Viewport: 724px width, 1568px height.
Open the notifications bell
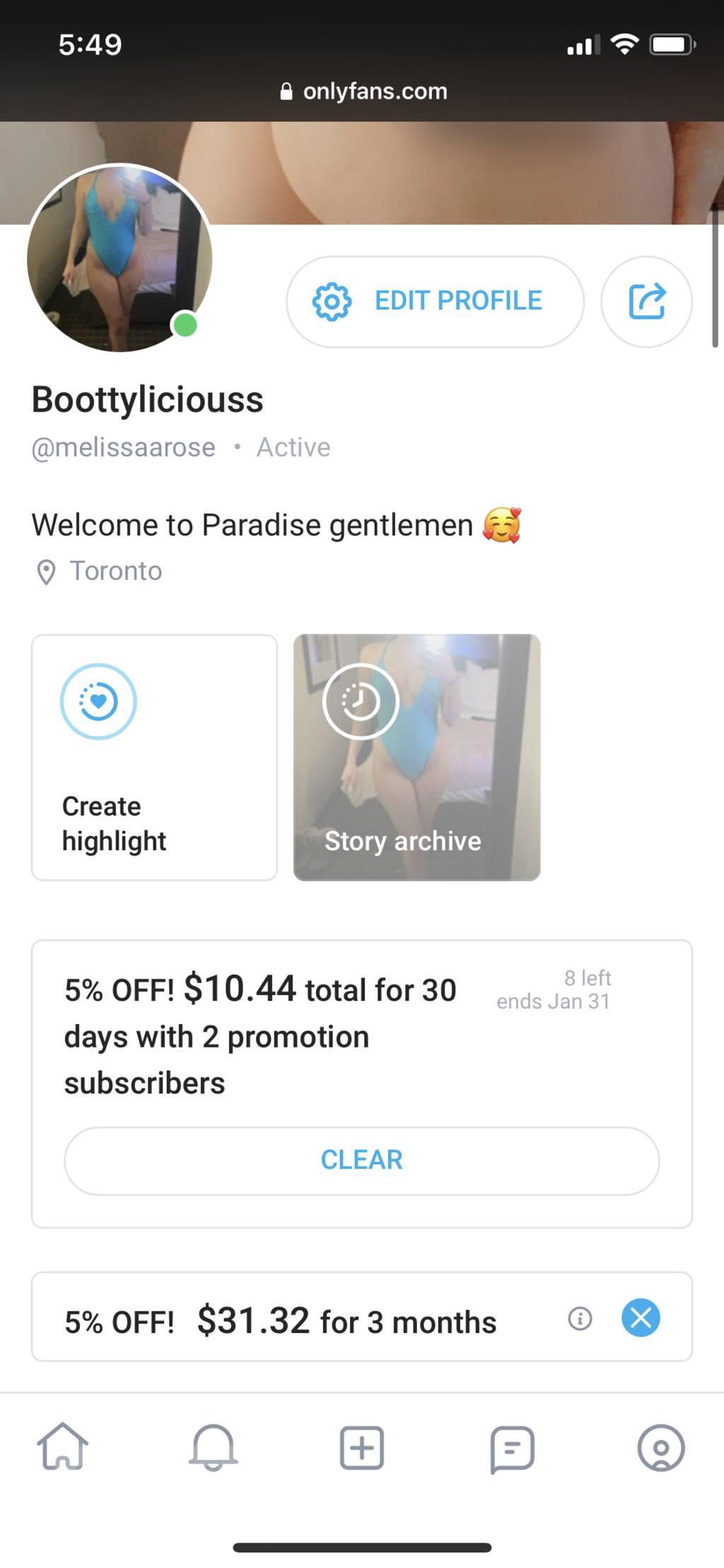coord(213,1446)
